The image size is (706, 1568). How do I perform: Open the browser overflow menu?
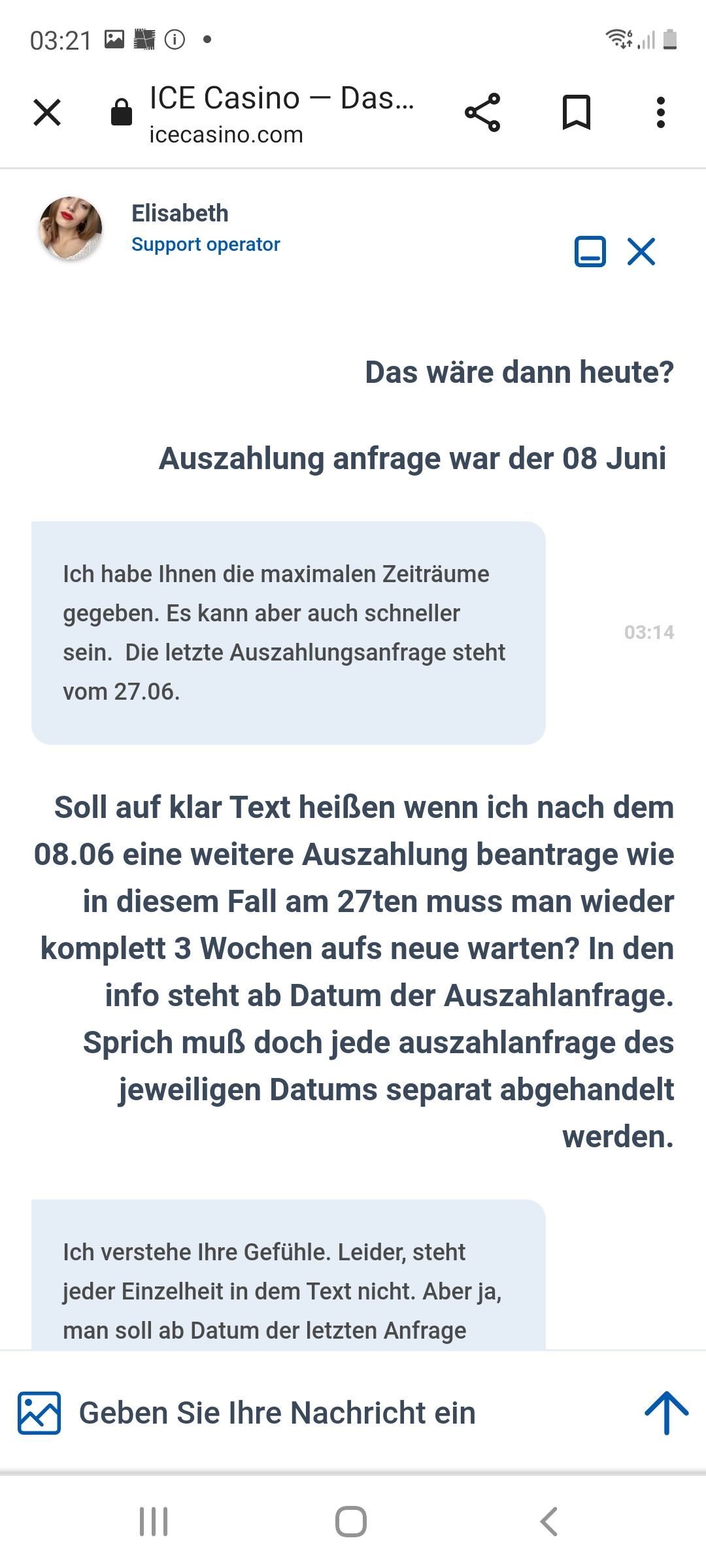click(660, 112)
